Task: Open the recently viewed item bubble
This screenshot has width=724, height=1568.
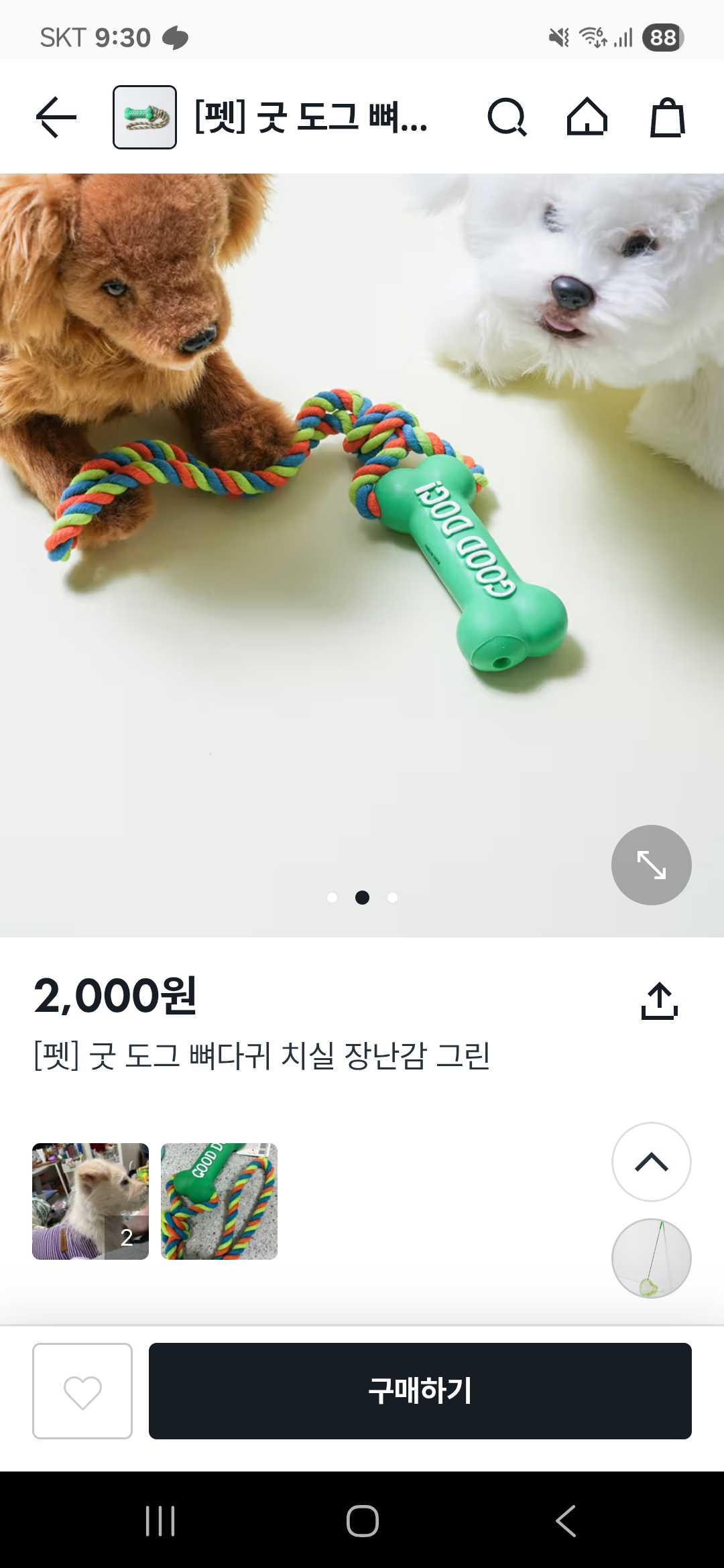Action: (651, 1258)
